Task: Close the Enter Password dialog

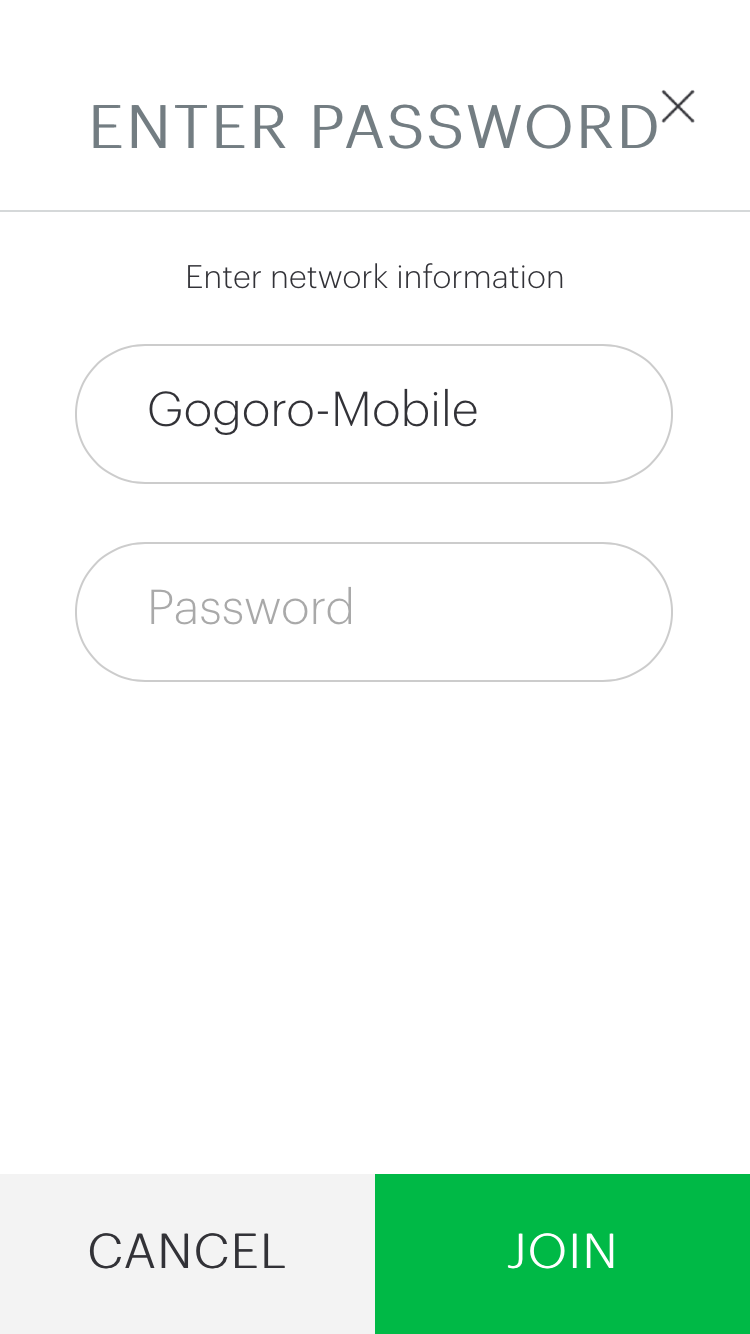Action: coord(678,106)
